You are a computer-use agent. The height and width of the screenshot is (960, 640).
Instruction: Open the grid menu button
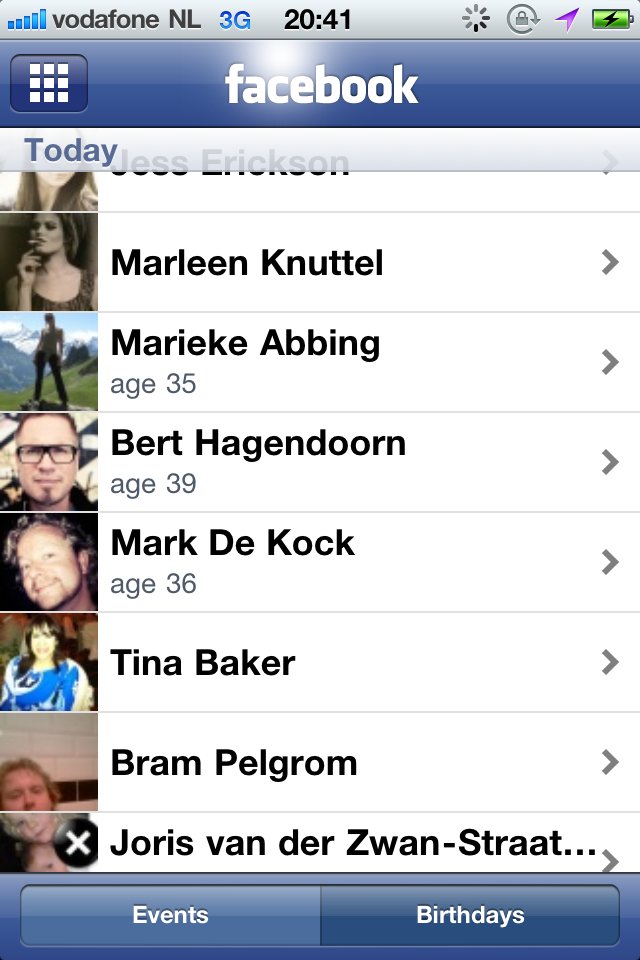point(49,83)
